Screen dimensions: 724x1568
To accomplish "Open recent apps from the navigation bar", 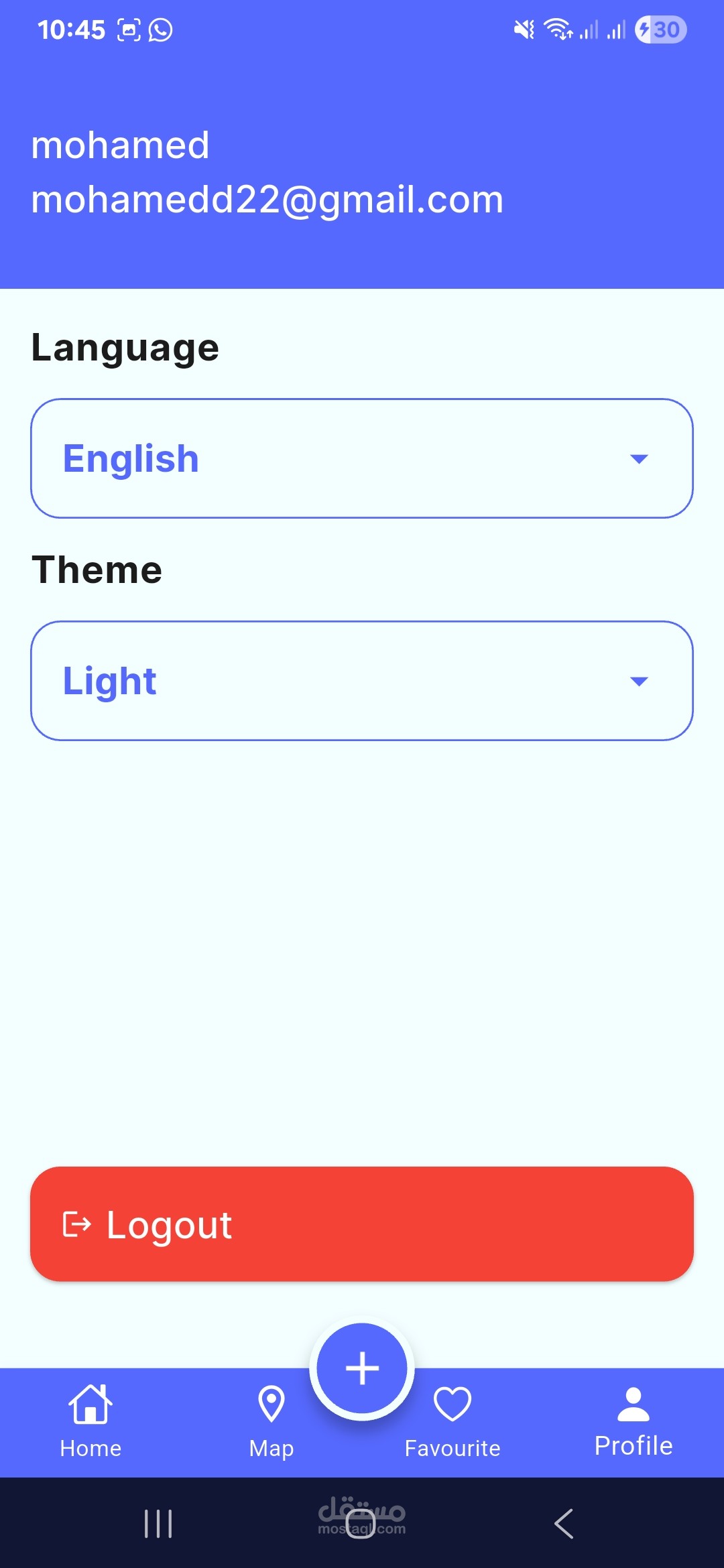I will pos(158,1524).
